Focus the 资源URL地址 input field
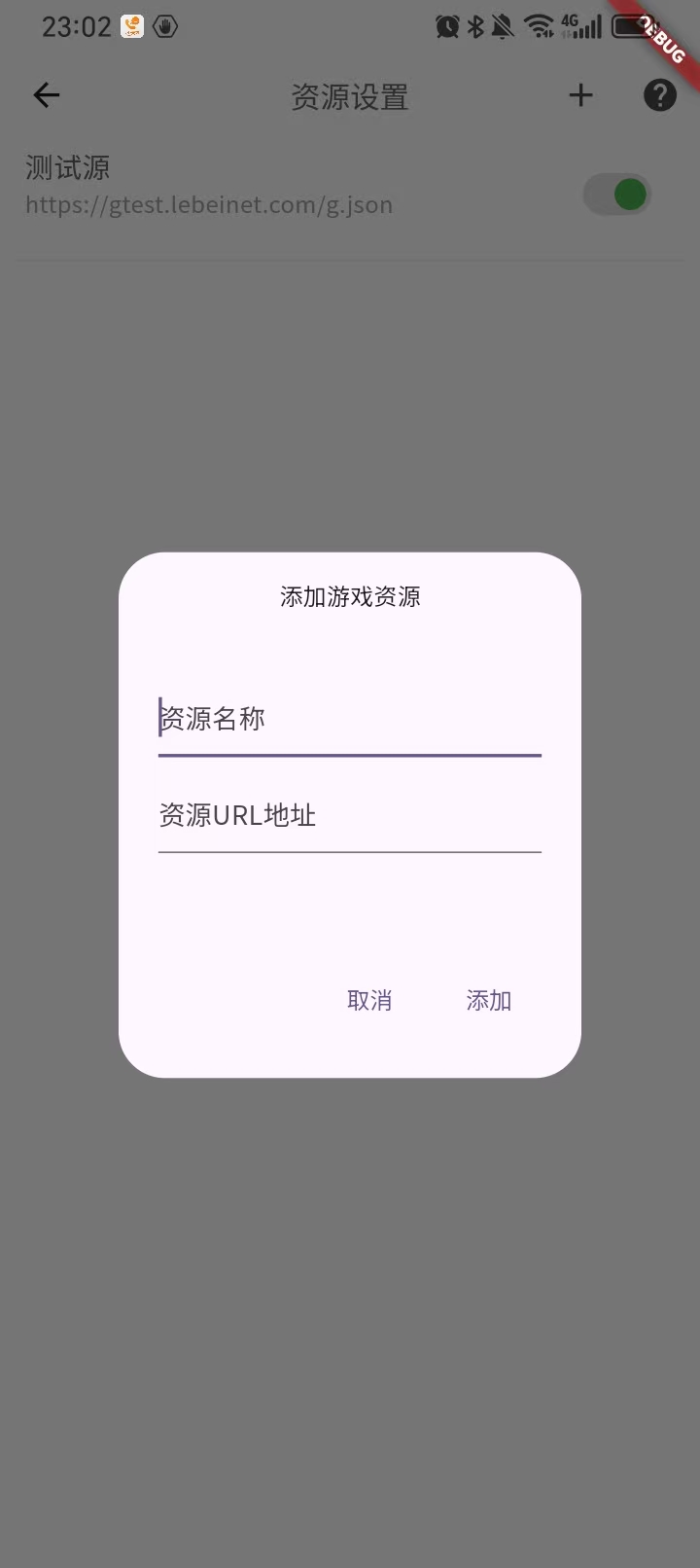The image size is (700, 1568). pos(349,815)
